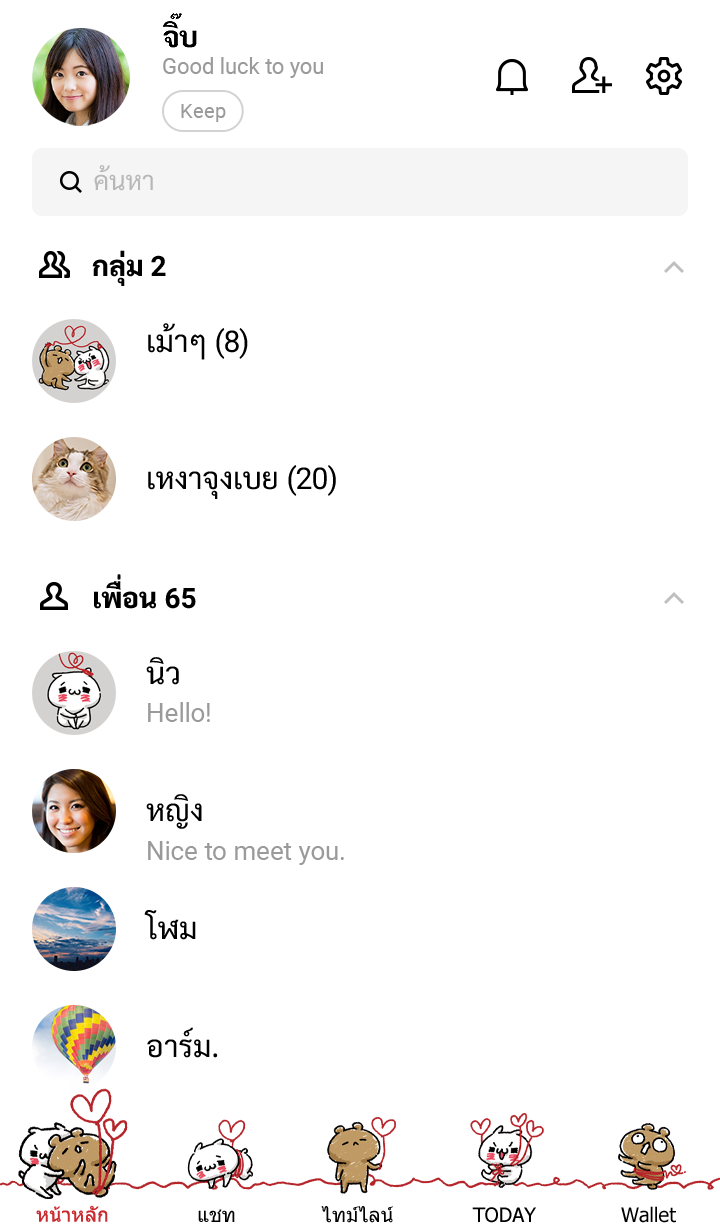720x1232 pixels.
Task: Open the notifications bell
Action: (x=512, y=77)
